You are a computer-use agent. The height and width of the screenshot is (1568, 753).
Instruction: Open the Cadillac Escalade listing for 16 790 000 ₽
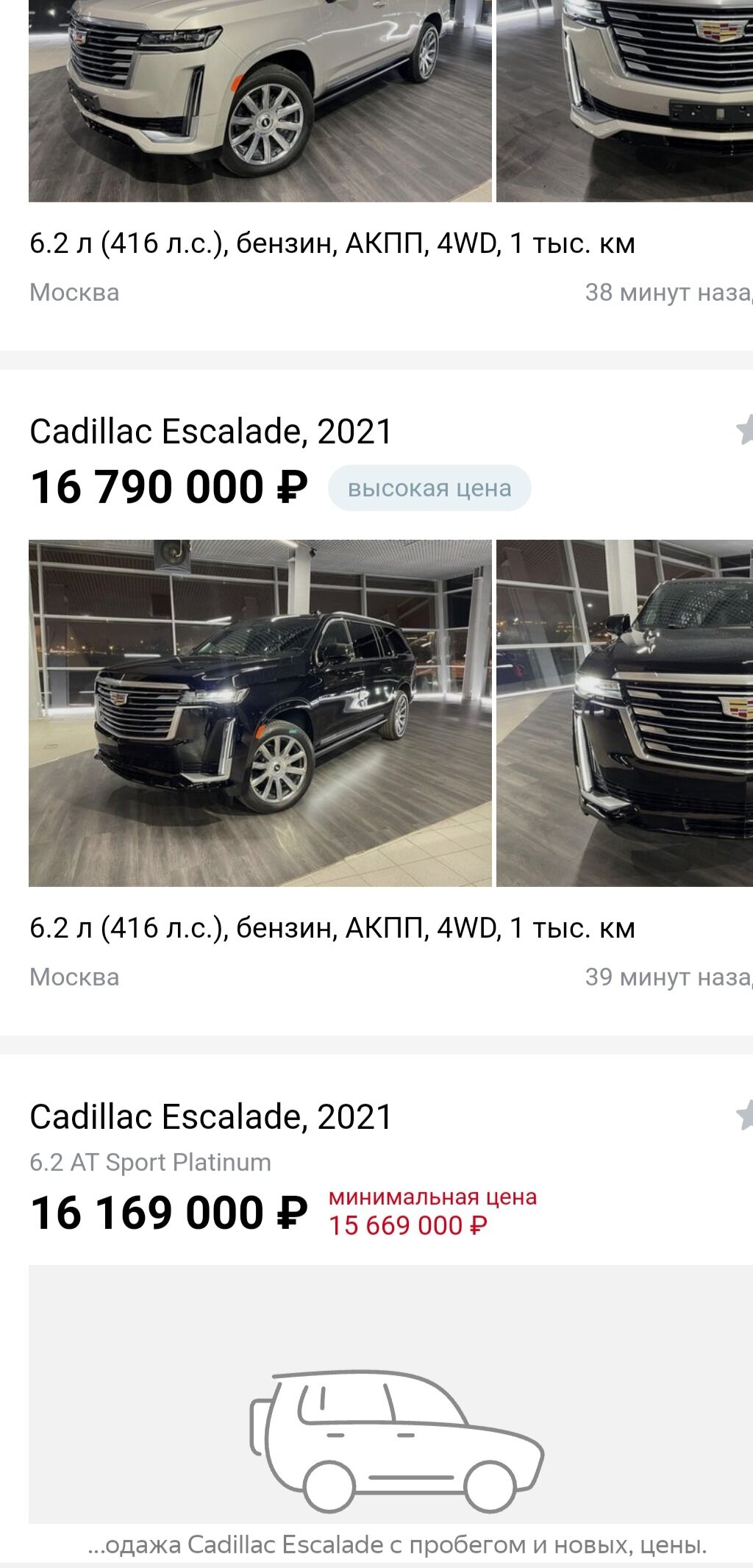pyautogui.click(x=210, y=431)
